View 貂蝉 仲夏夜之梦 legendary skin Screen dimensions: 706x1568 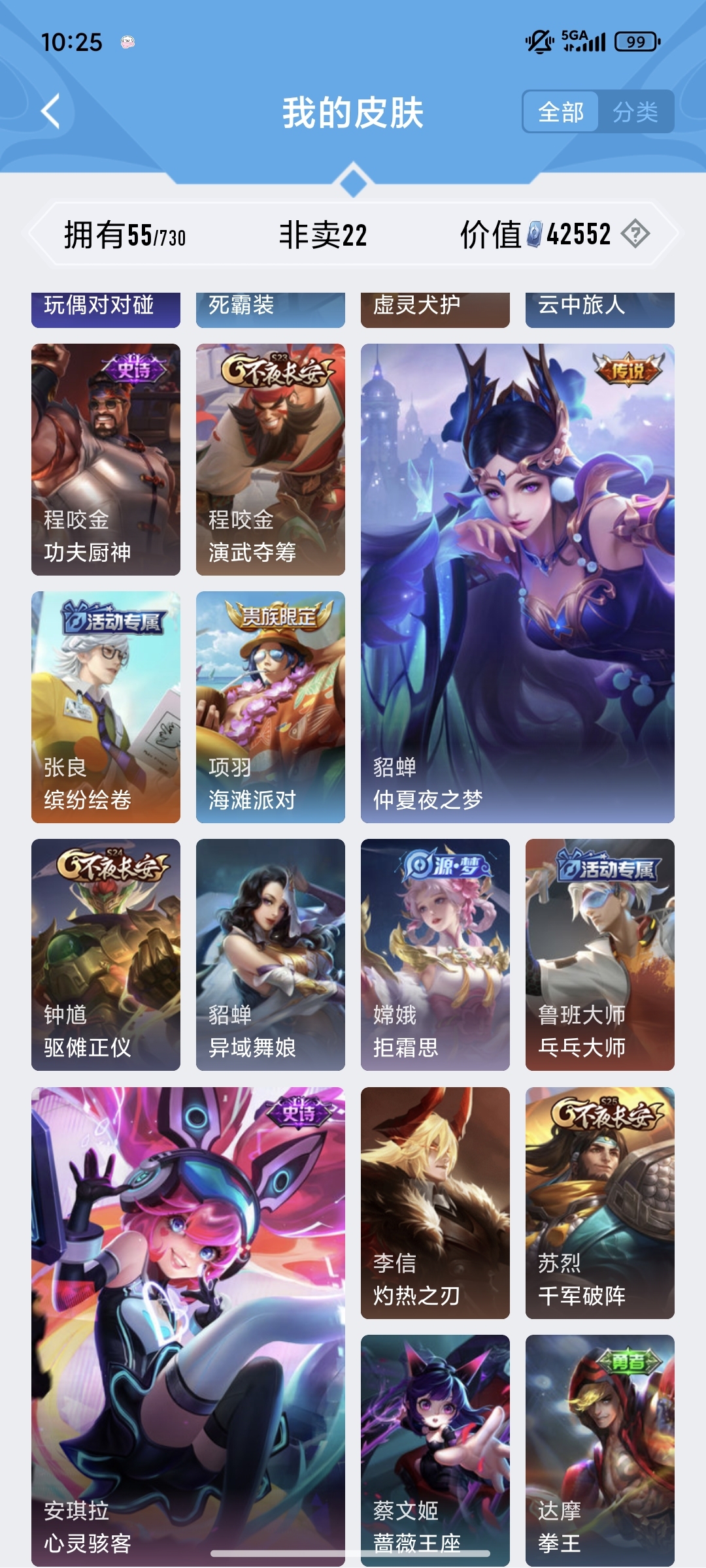pyautogui.click(x=517, y=583)
